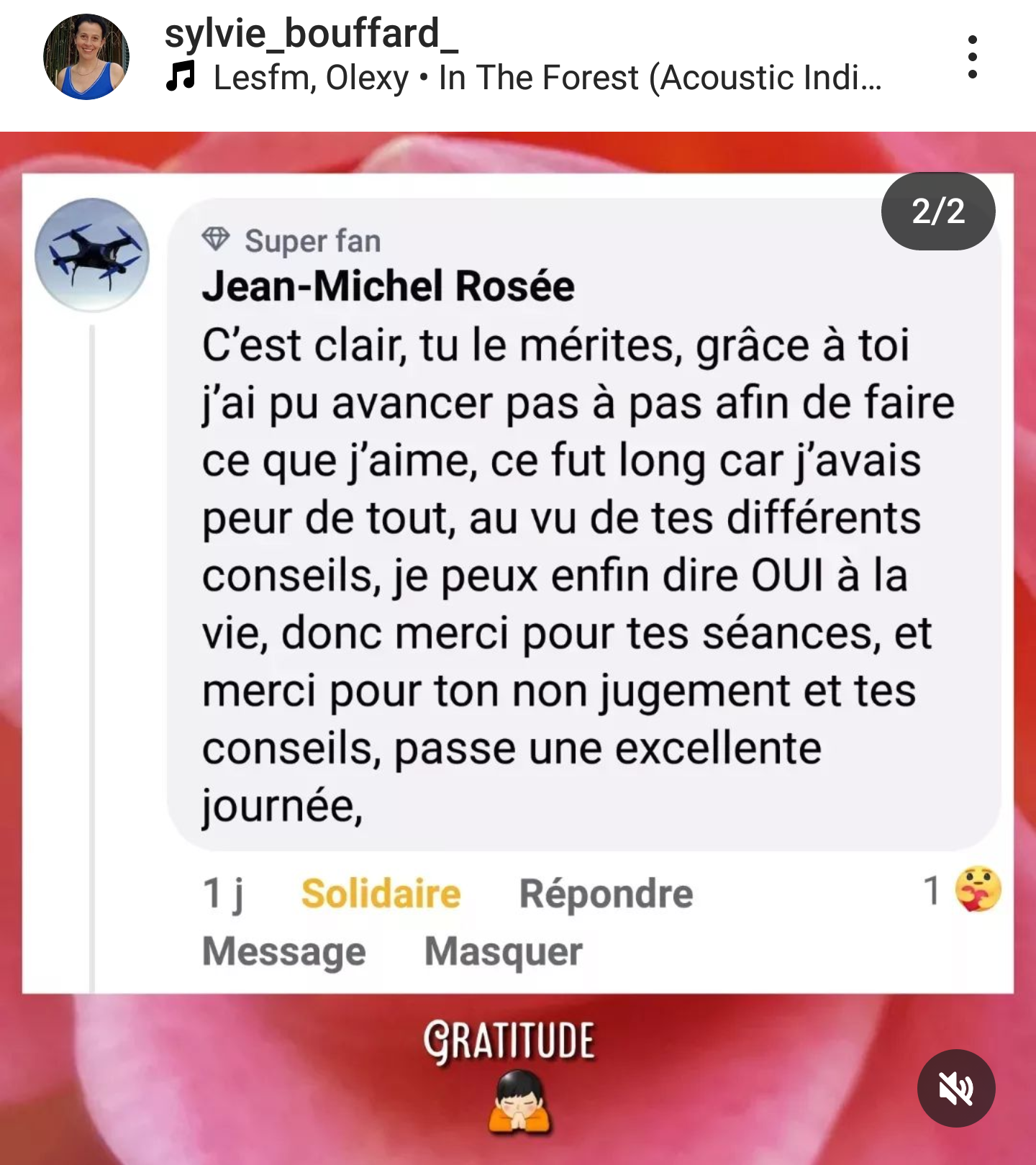Open the post's three-dot overflow menu
This screenshot has height=1165, width=1036.
972,57
